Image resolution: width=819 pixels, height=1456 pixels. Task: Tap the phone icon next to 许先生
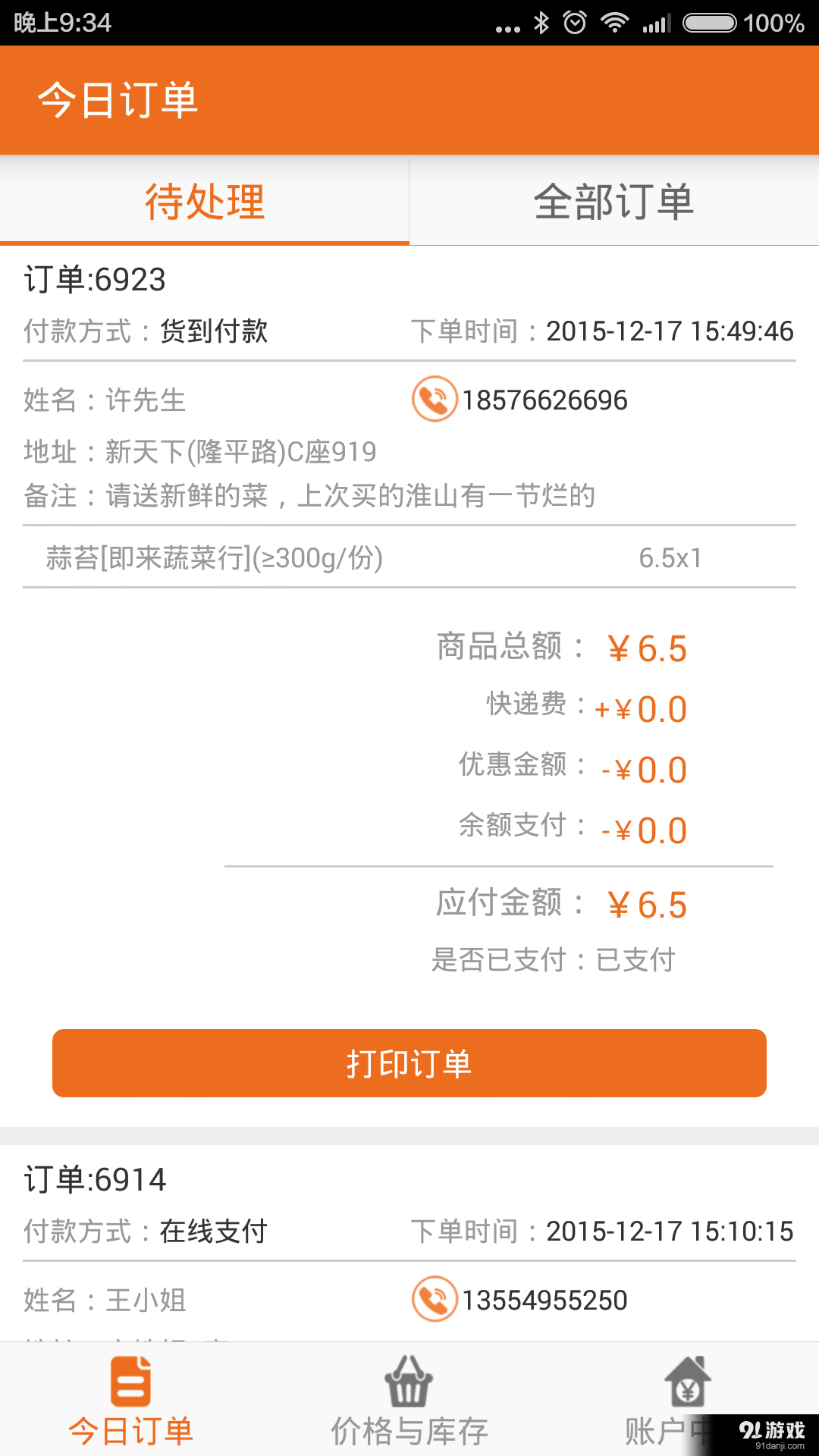[434, 400]
